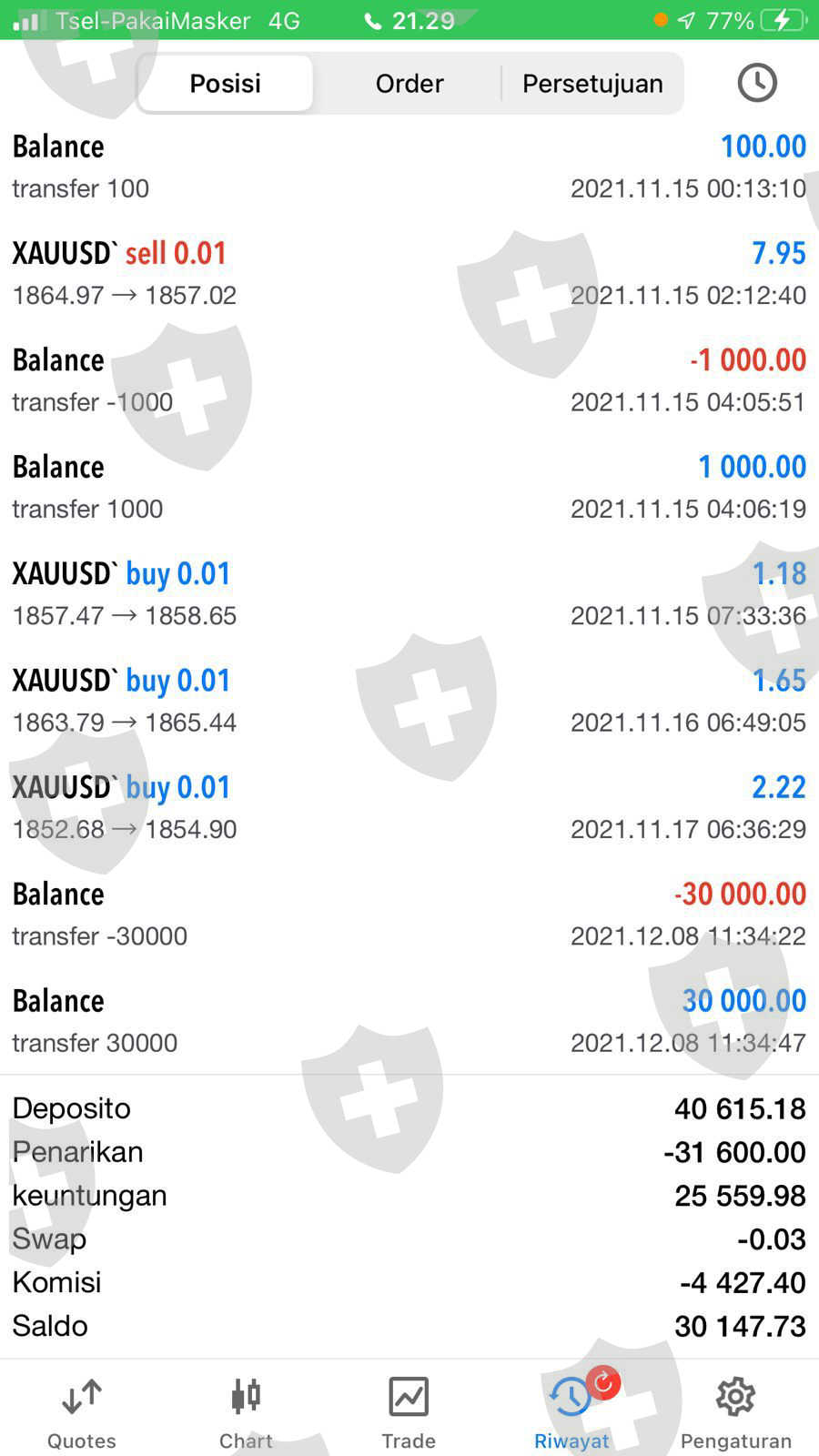Viewport: 819px width, 1456px height.
Task: Go to the Quotes tab
Action: point(82,1412)
